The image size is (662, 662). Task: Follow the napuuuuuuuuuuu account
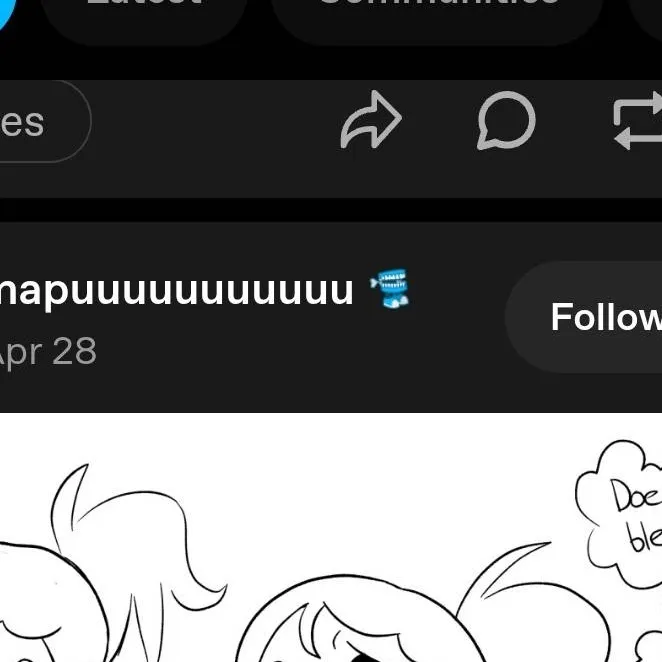coord(600,317)
